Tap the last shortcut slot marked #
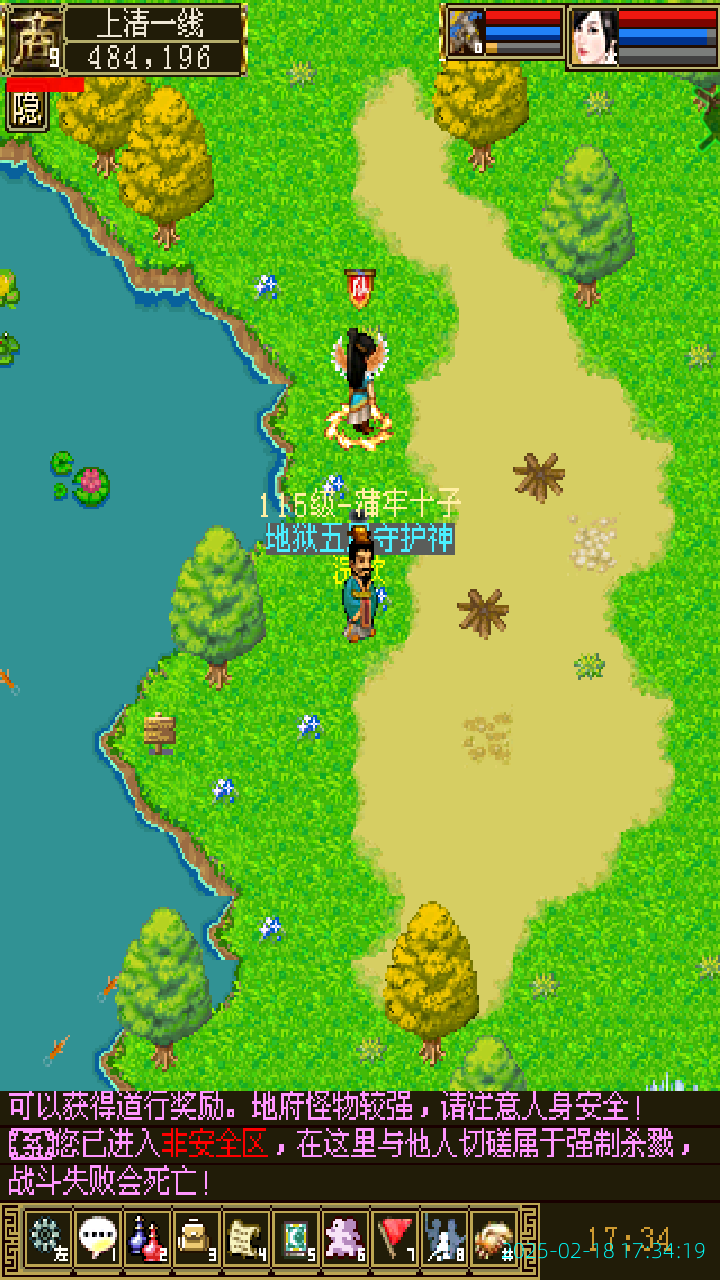Viewport: 720px width, 1280px height. (494, 1239)
